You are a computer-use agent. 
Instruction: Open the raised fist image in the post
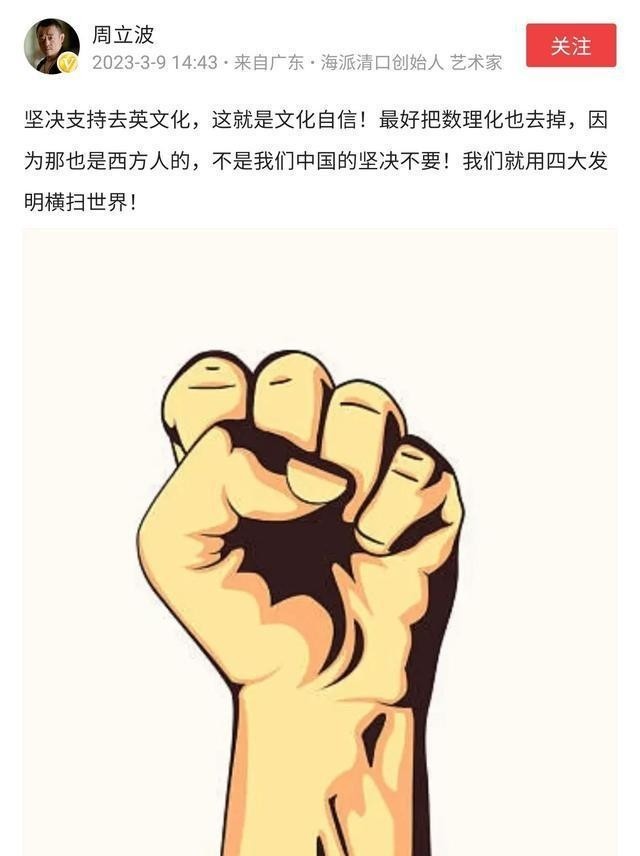coord(320,560)
